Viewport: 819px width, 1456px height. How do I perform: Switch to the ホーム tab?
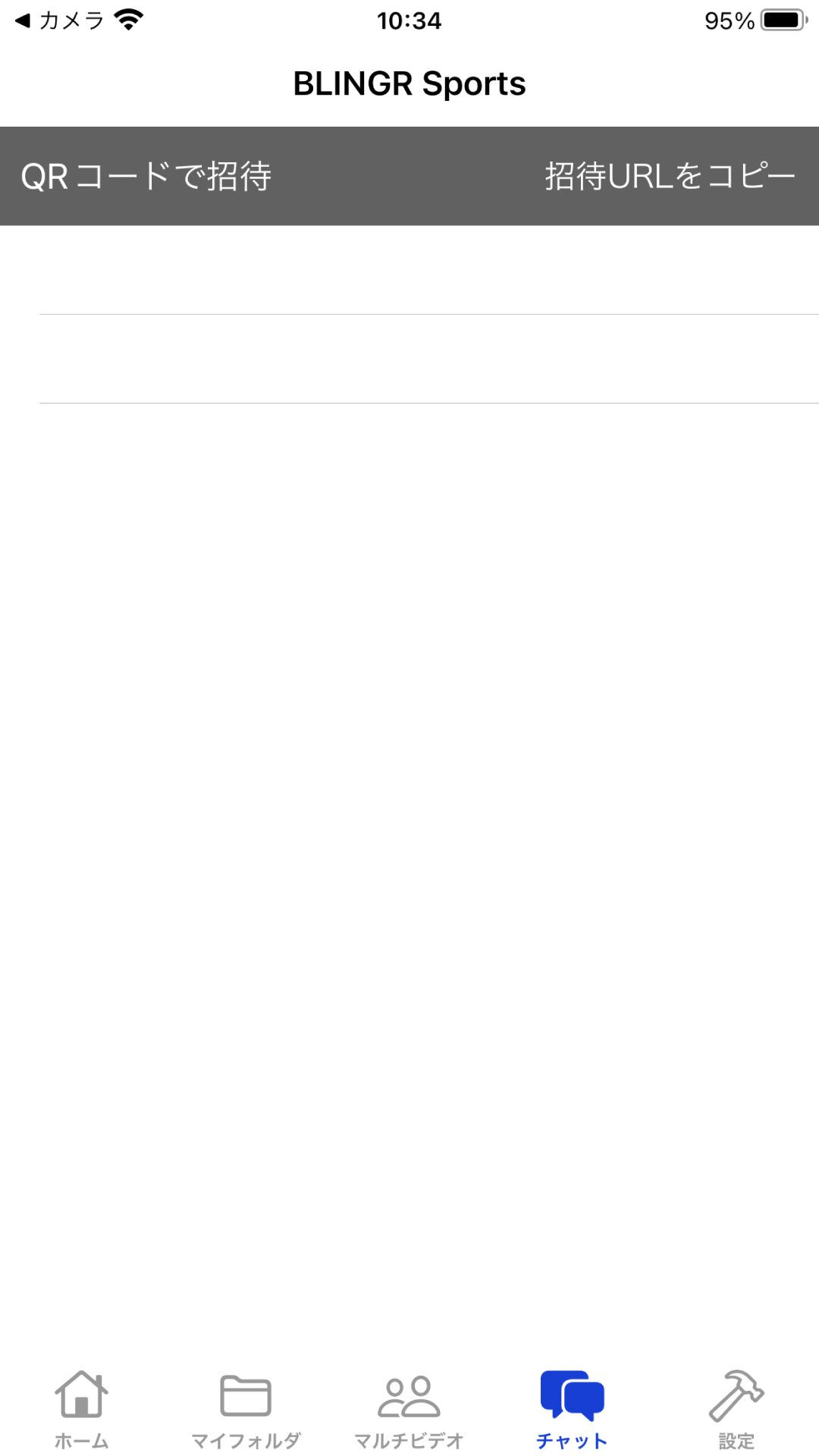81,1409
